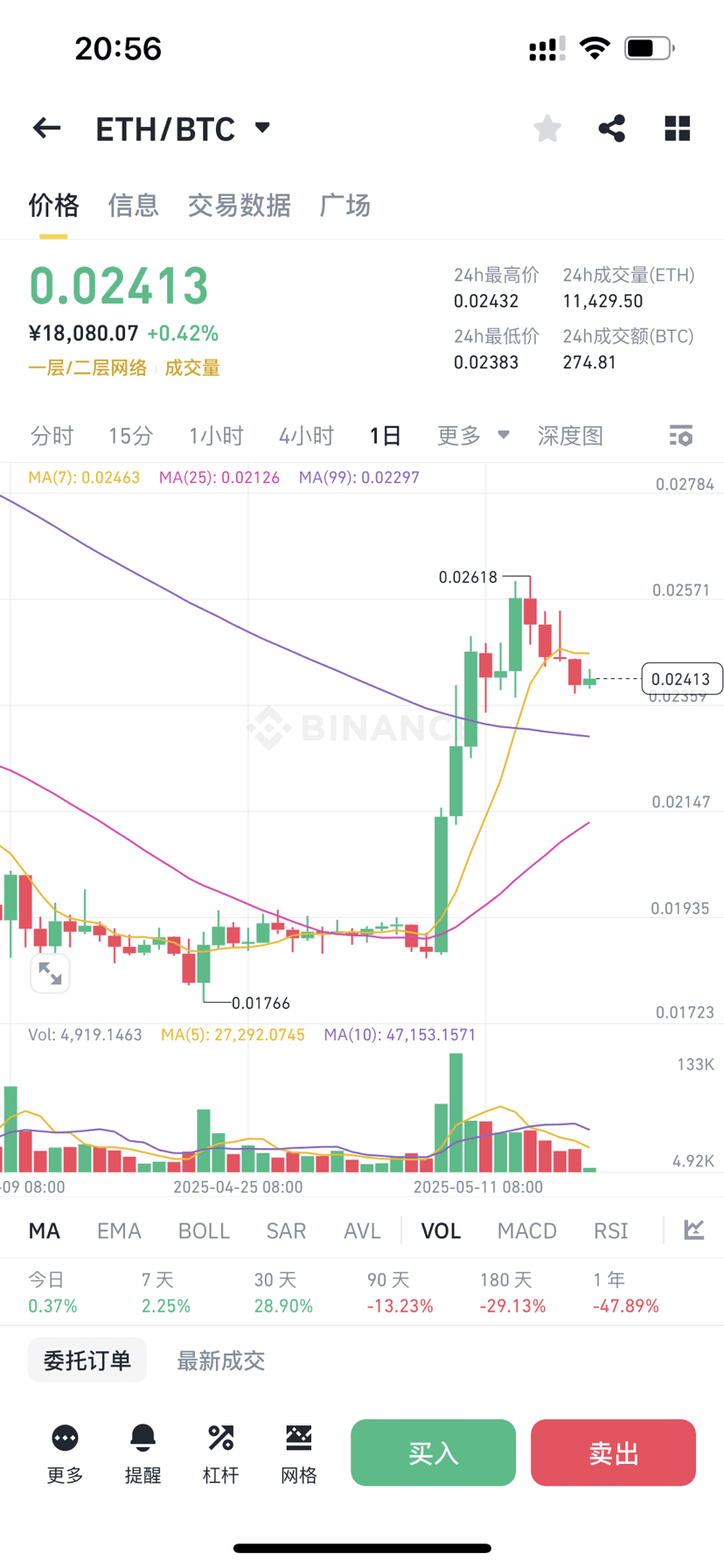Switch to the 交易数据 tab
Screen dimensions: 724x1568
tap(239, 205)
